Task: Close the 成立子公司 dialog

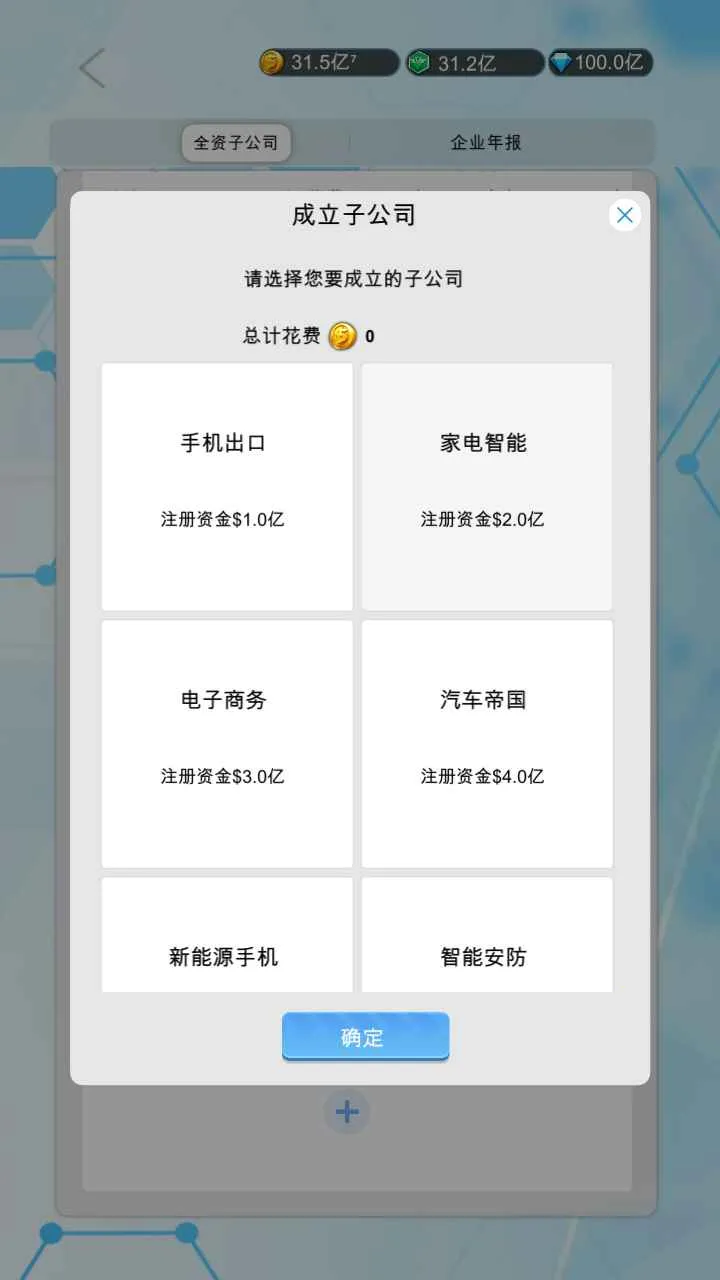Action: (625, 215)
